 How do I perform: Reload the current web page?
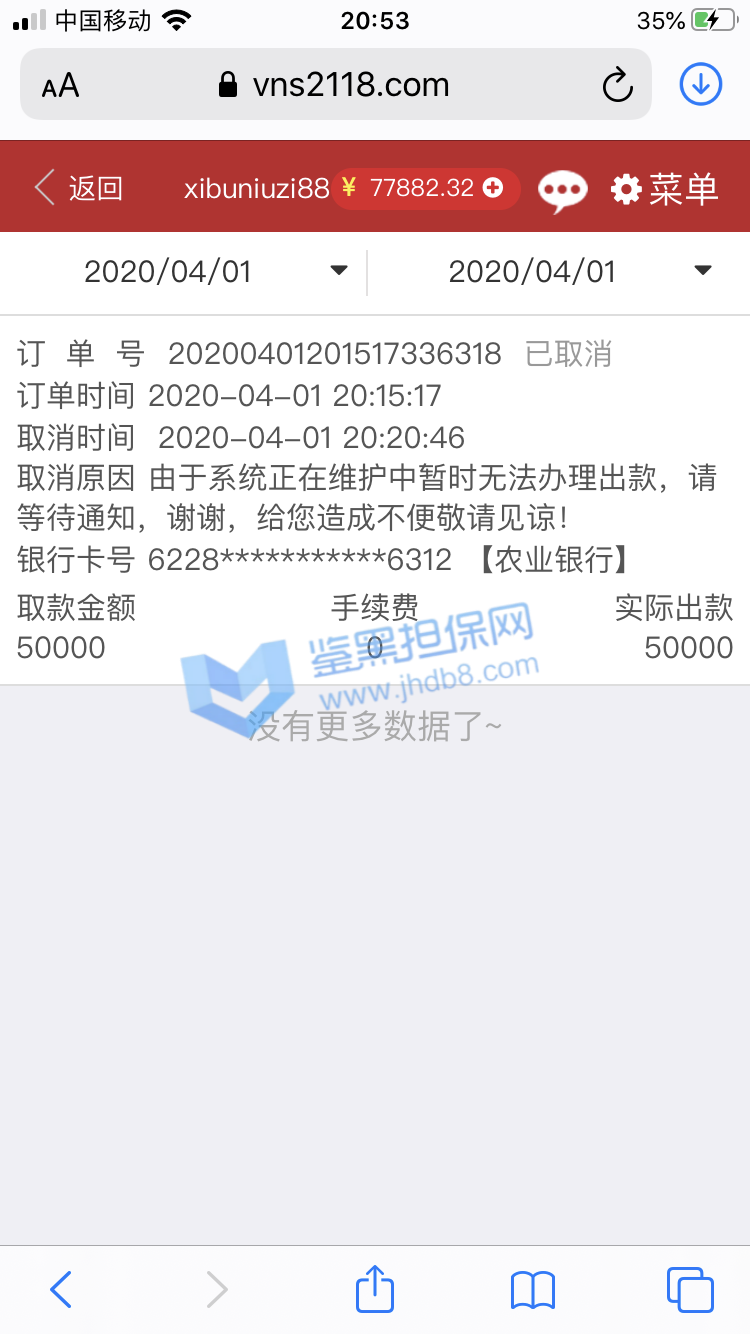pyautogui.click(x=617, y=86)
